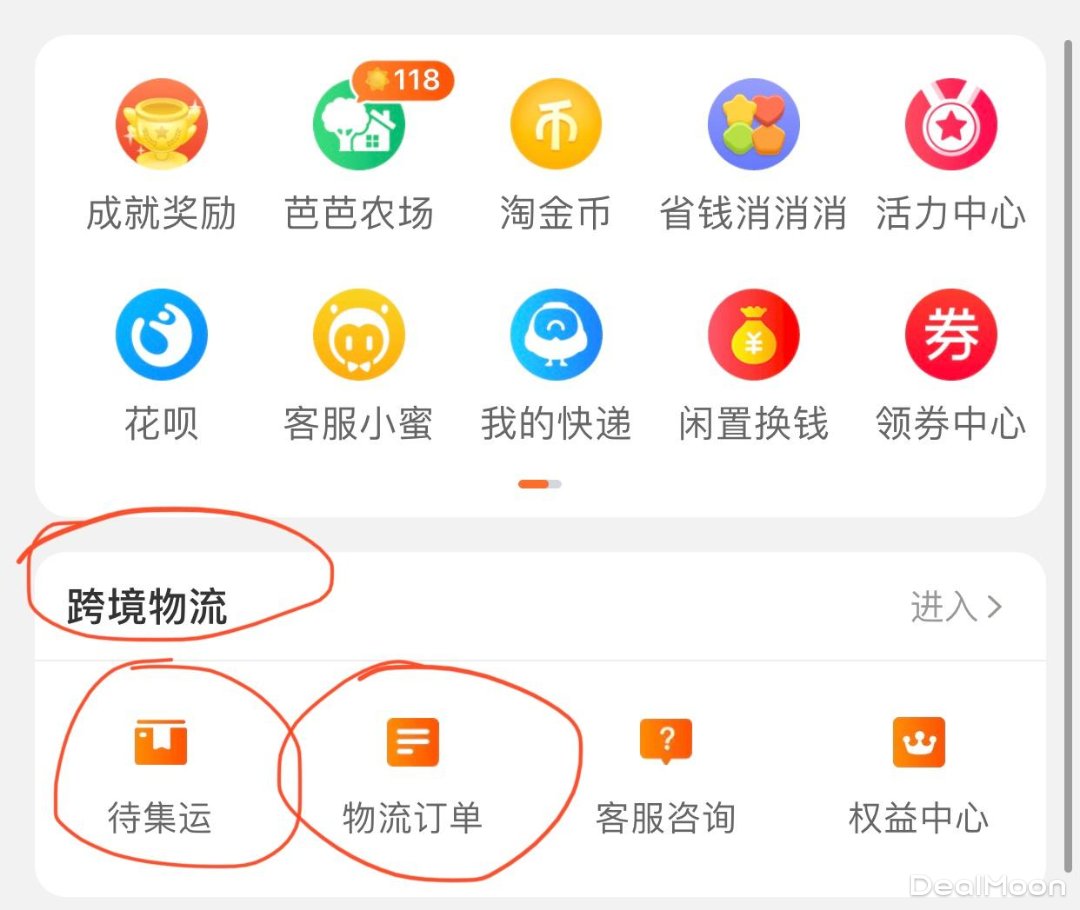This screenshot has width=1080, height=910.
Task: View 我的快递 deliveries
Action: [556, 335]
